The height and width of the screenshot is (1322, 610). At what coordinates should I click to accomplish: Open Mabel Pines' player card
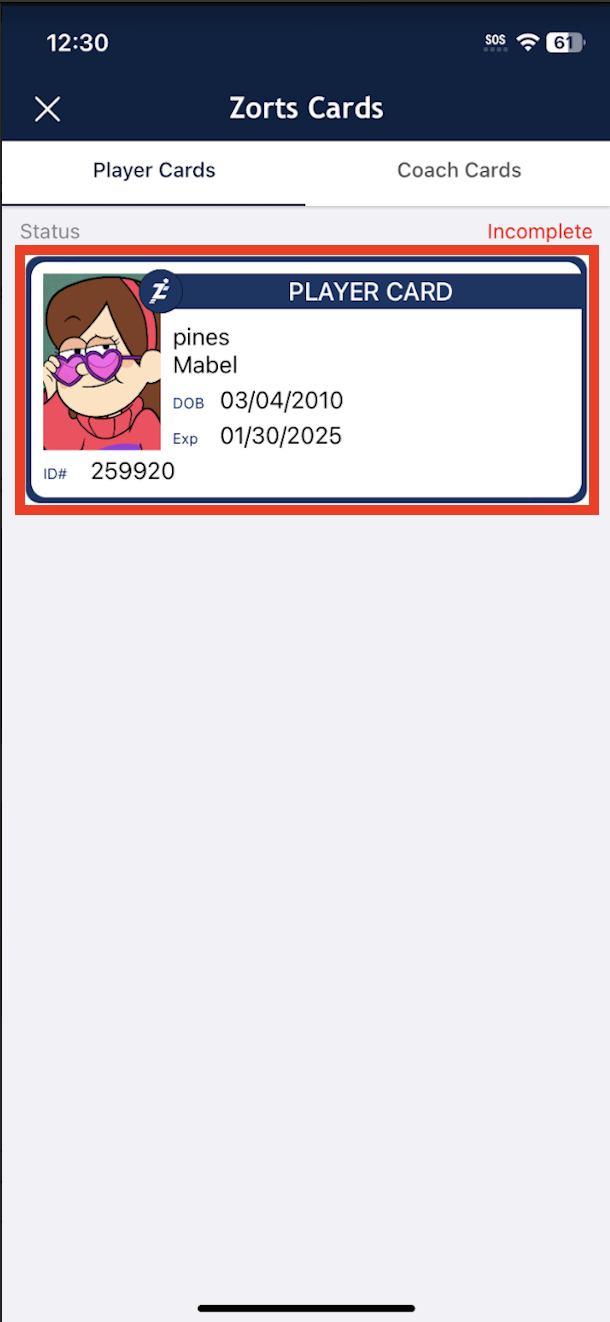pyautogui.click(x=306, y=381)
